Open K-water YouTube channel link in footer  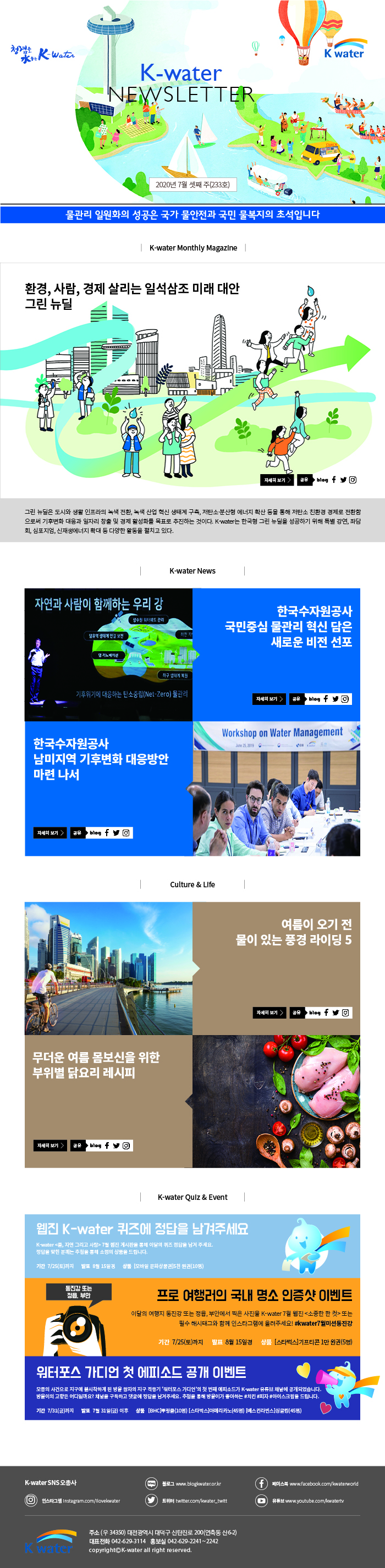coord(307,1500)
